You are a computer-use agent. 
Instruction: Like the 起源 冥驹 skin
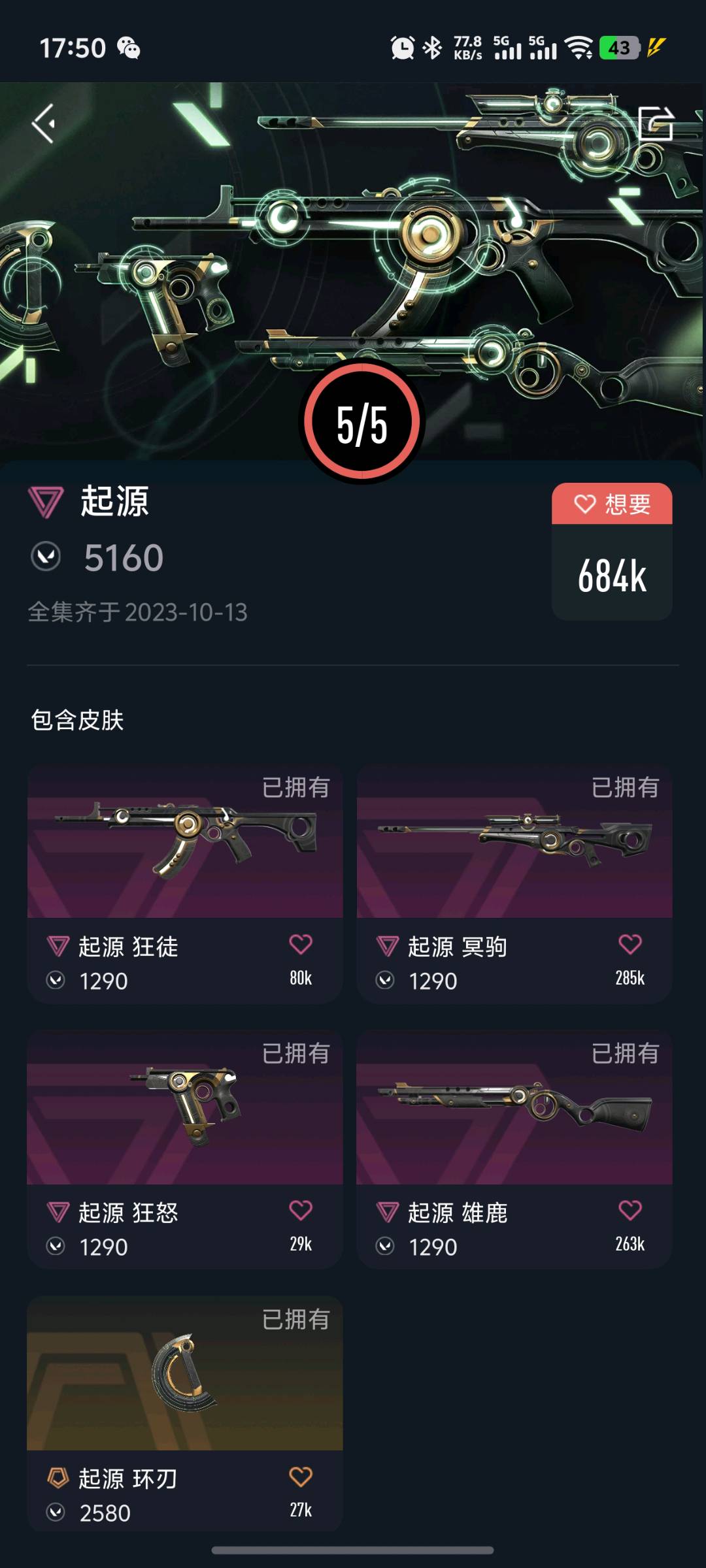tap(630, 945)
